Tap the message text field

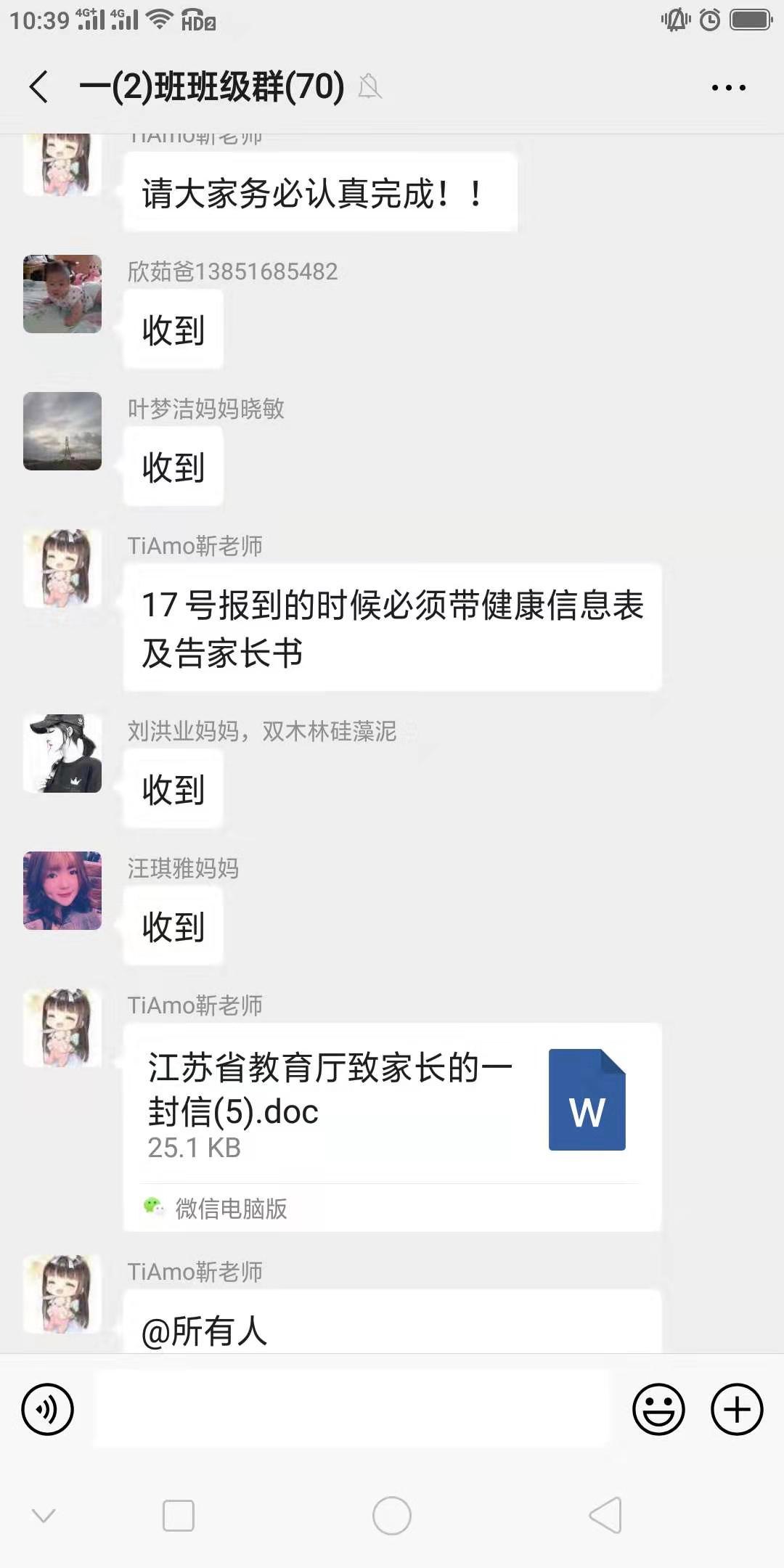click(352, 1410)
